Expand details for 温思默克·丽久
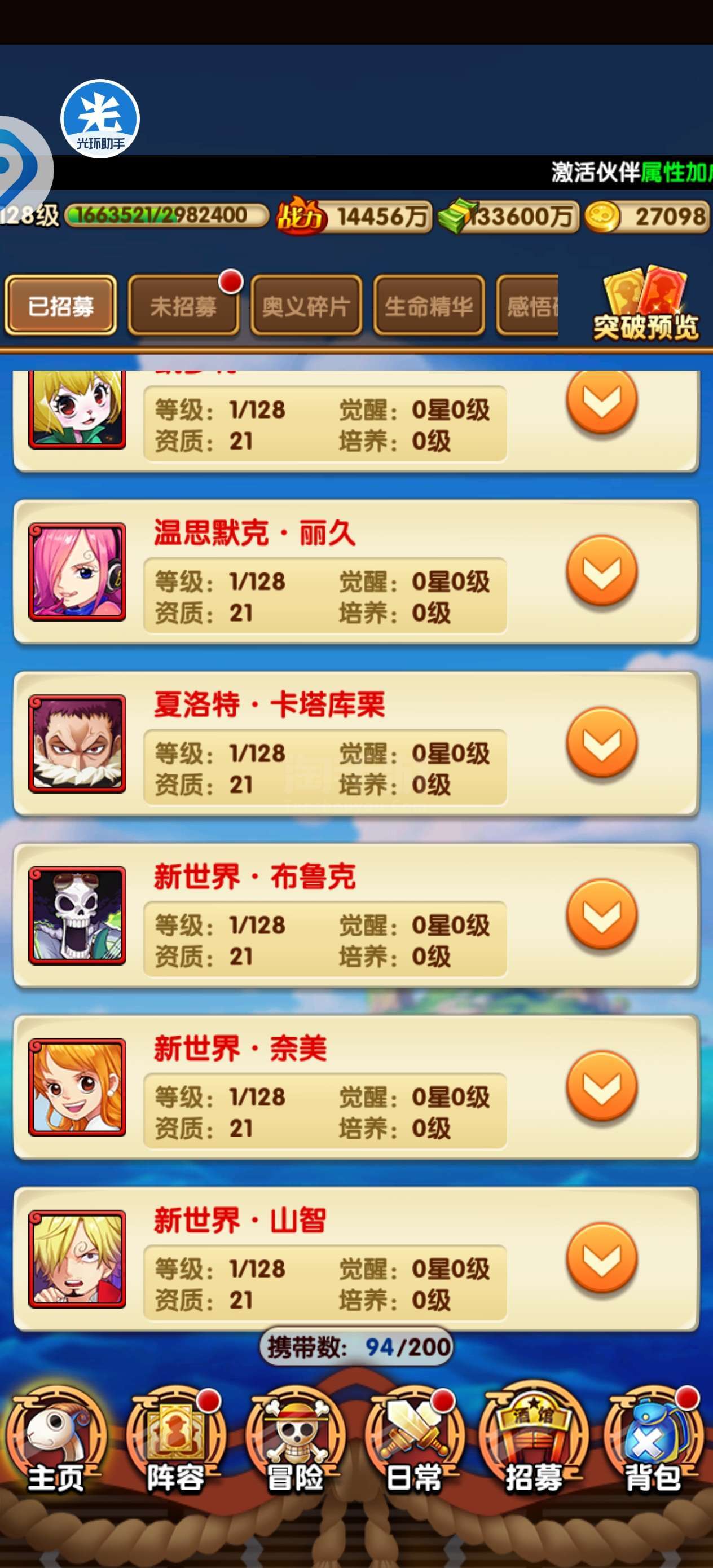 602,570
